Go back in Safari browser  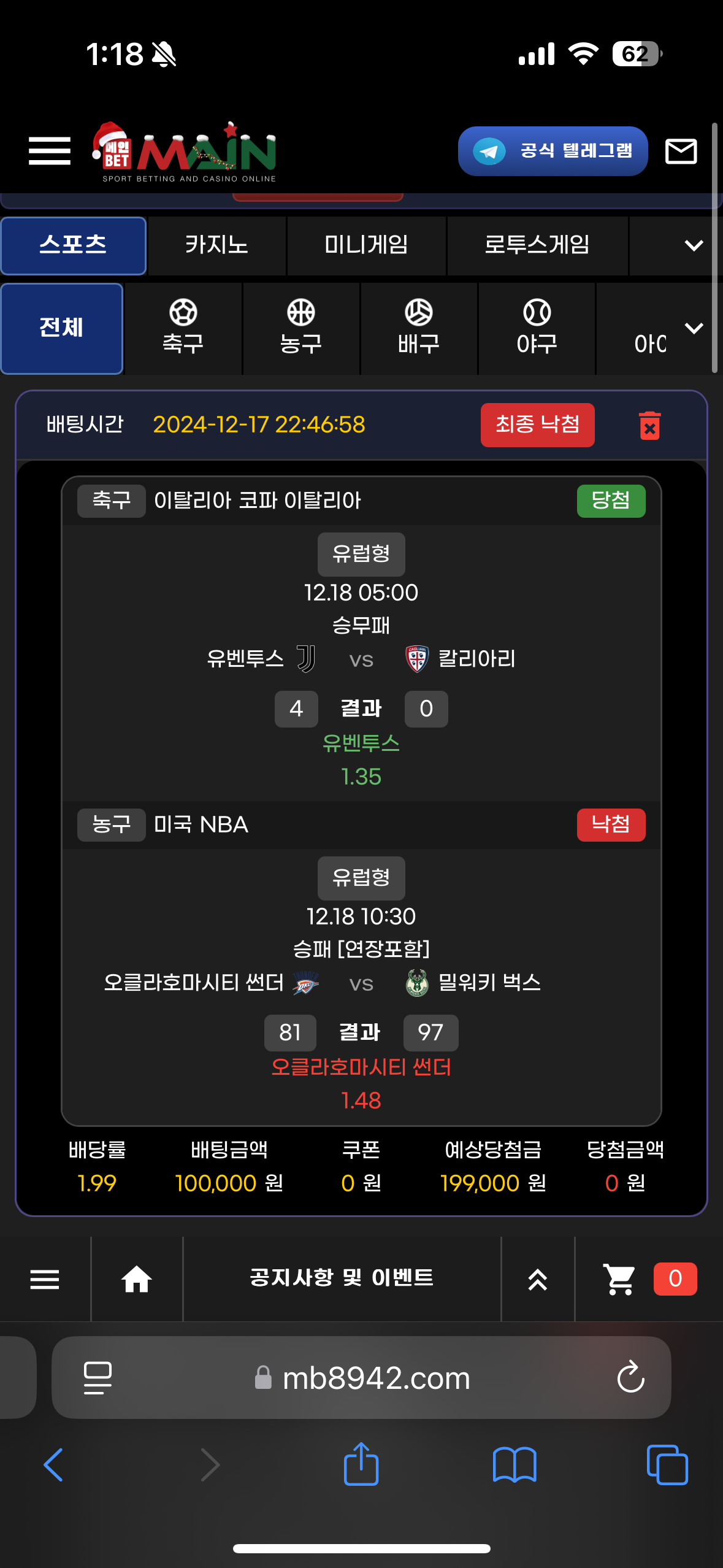point(53,1465)
